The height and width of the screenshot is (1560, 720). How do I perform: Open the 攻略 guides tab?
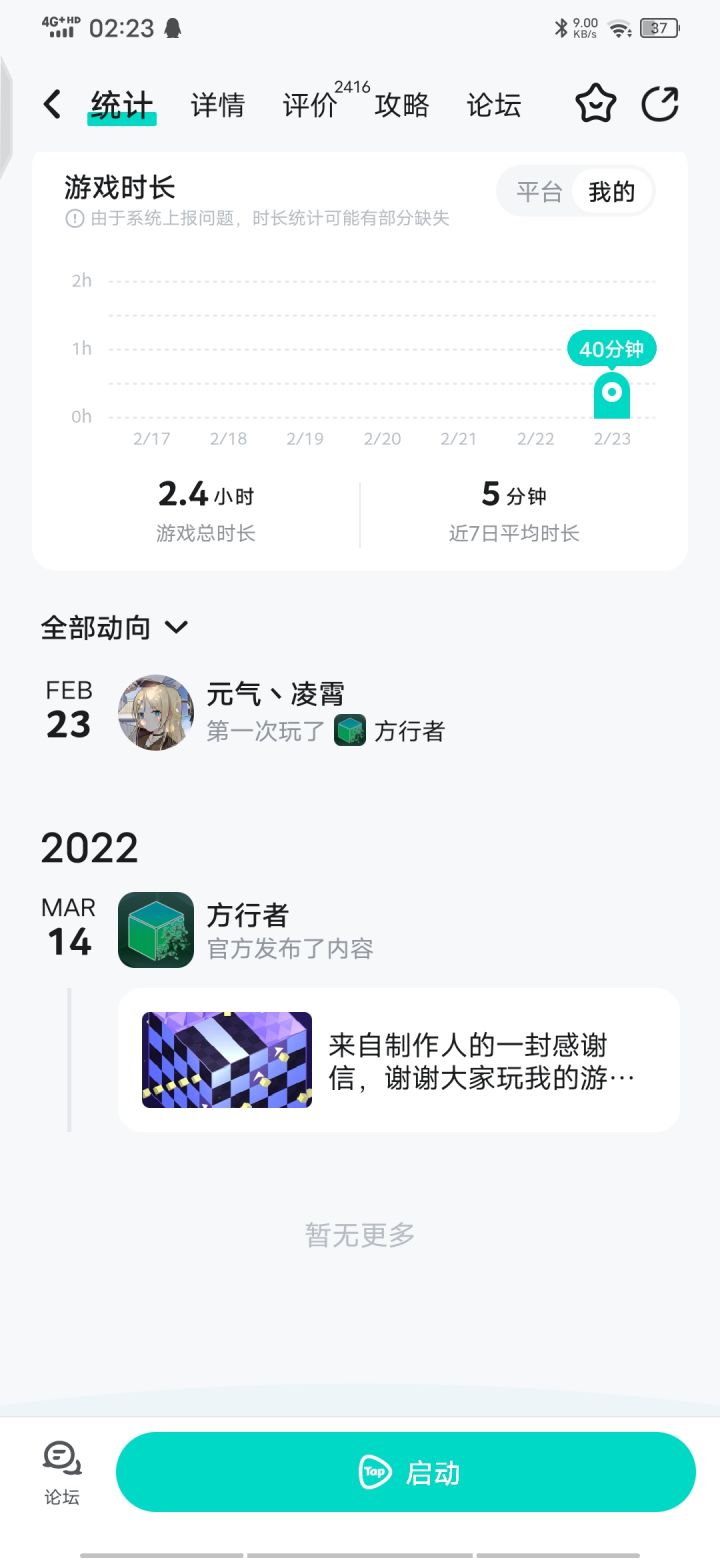coord(404,106)
